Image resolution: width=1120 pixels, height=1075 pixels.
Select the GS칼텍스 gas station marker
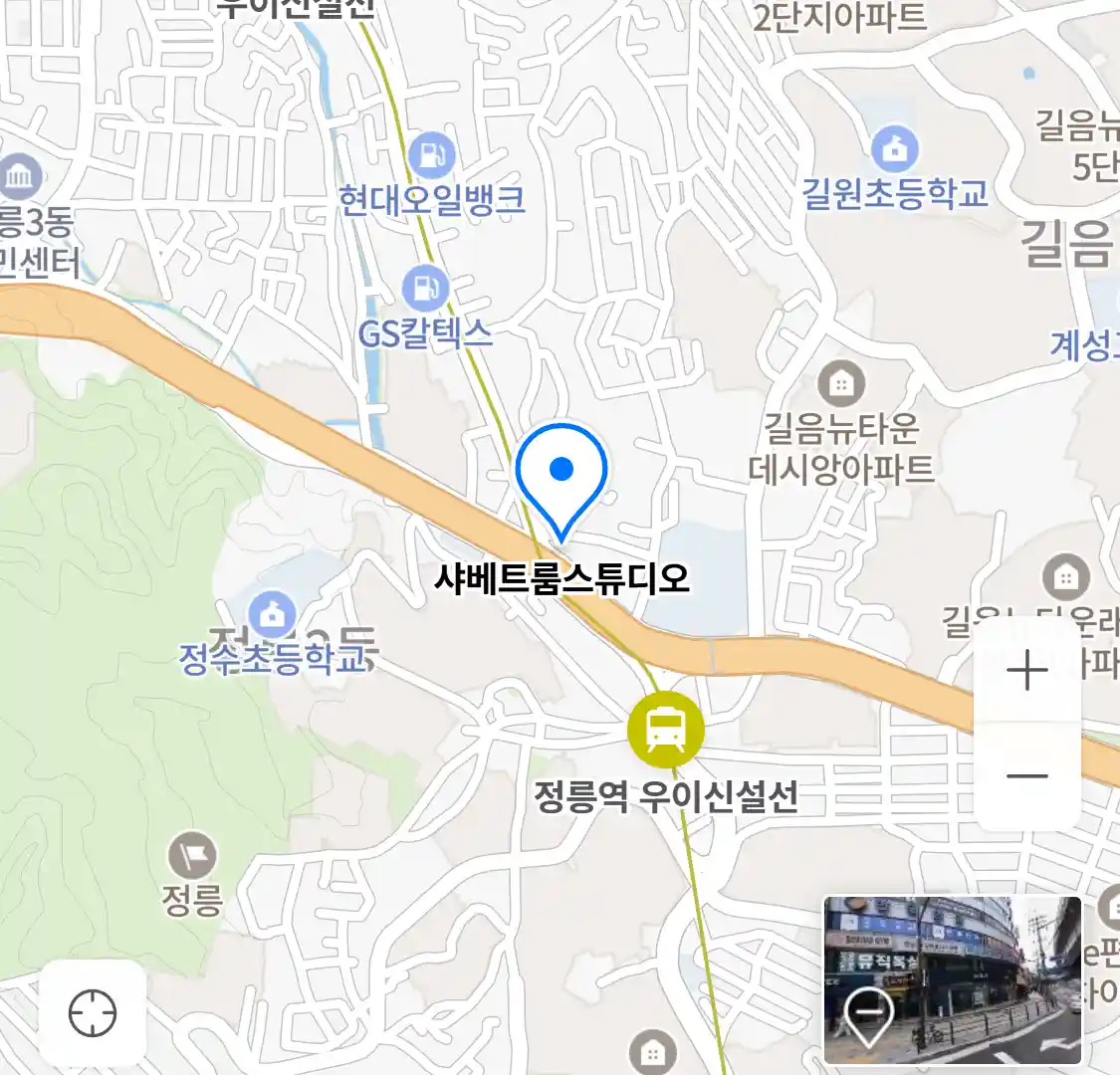(426, 289)
